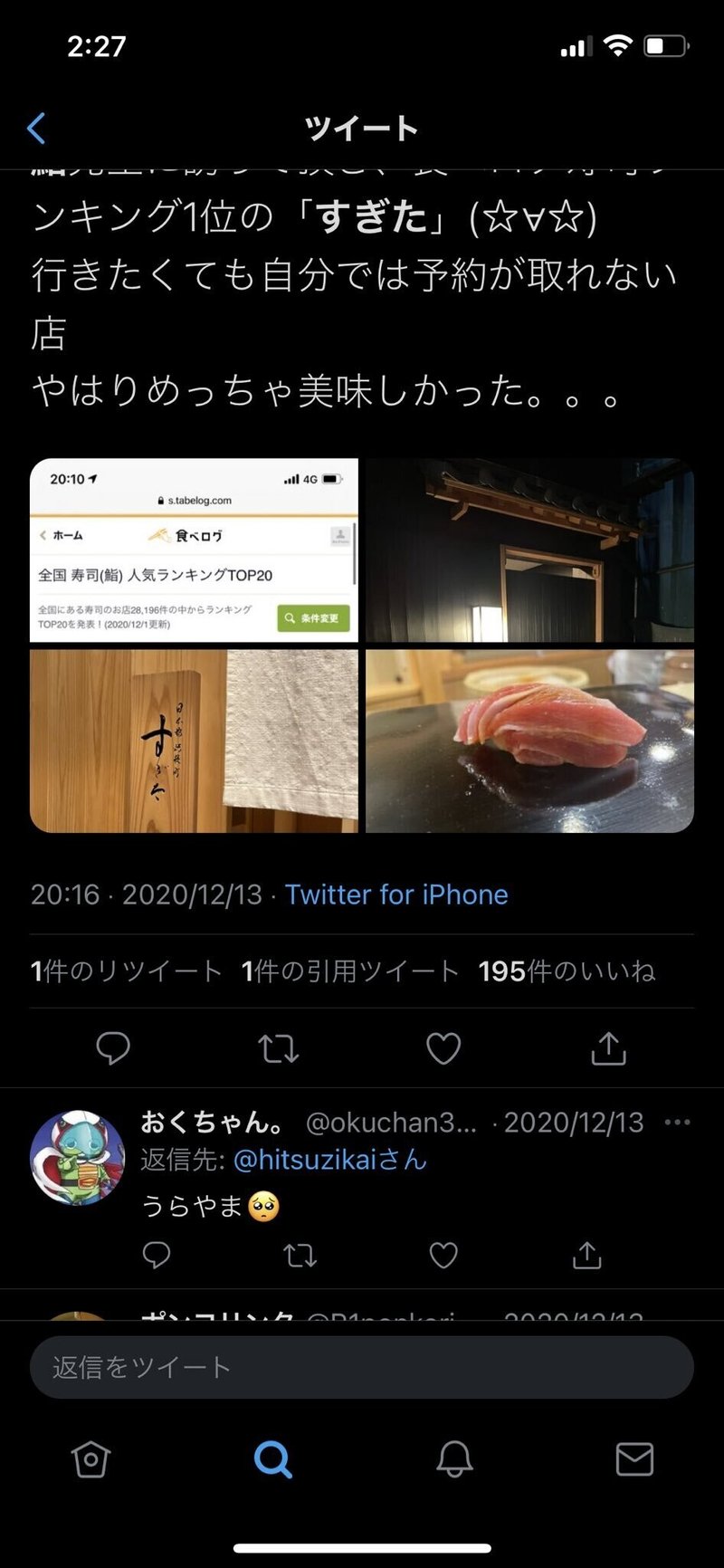Screen dimensions: 724x1568
Task: Show the 1件の引用ツイート list
Action: click(x=350, y=971)
